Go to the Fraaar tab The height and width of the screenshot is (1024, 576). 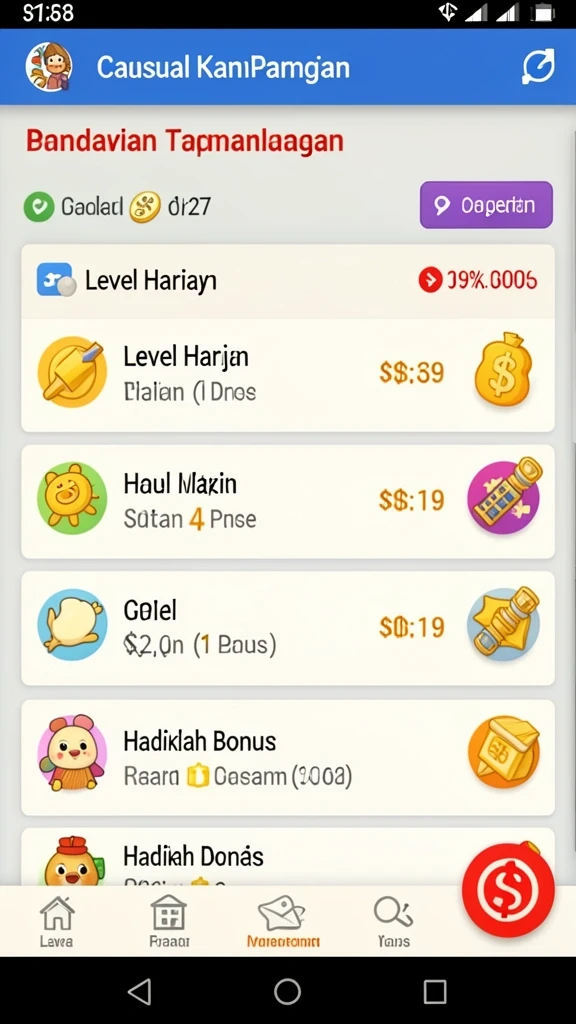click(x=169, y=921)
